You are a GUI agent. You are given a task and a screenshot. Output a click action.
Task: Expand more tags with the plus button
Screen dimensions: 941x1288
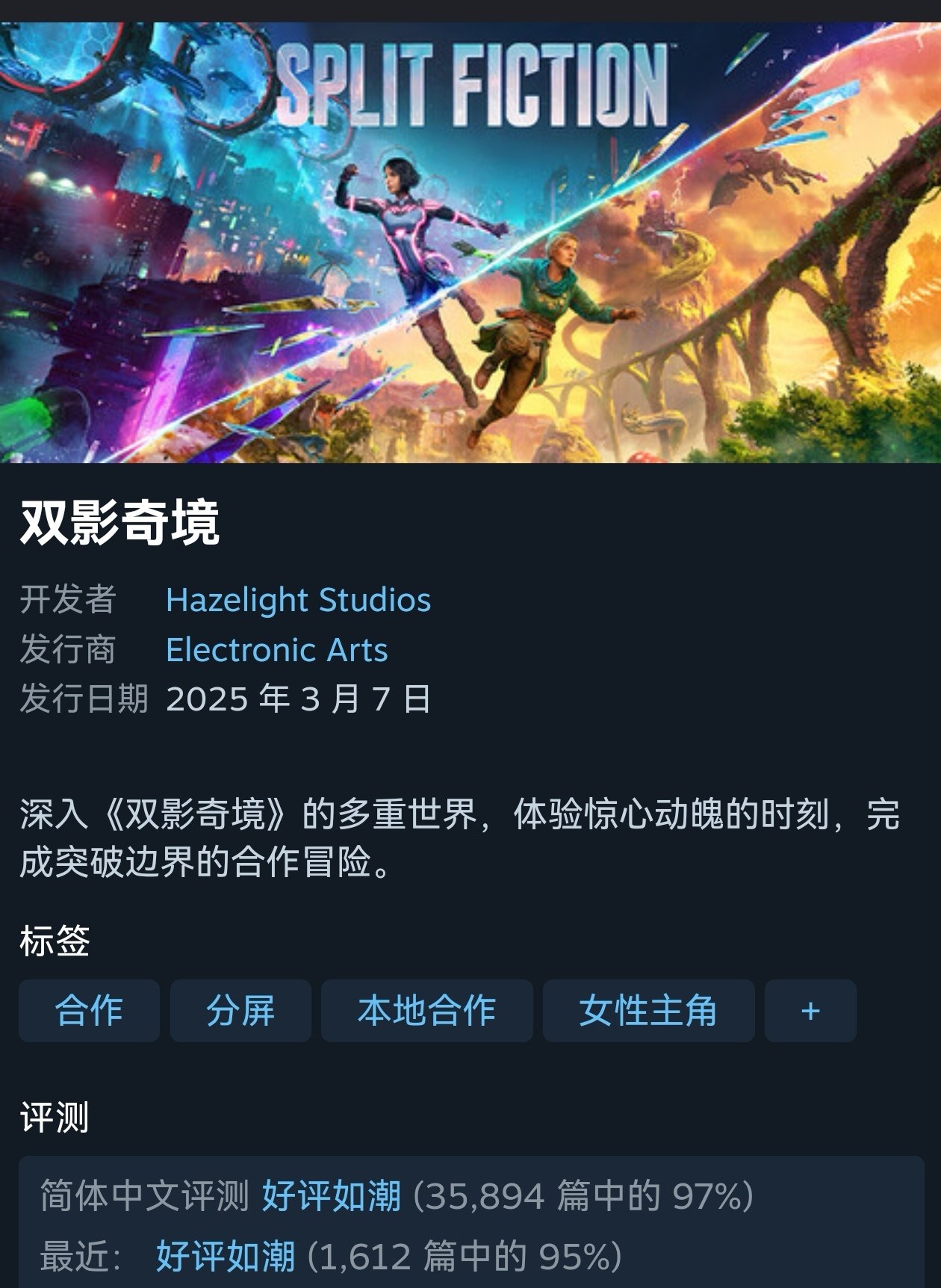pyautogui.click(x=810, y=1011)
